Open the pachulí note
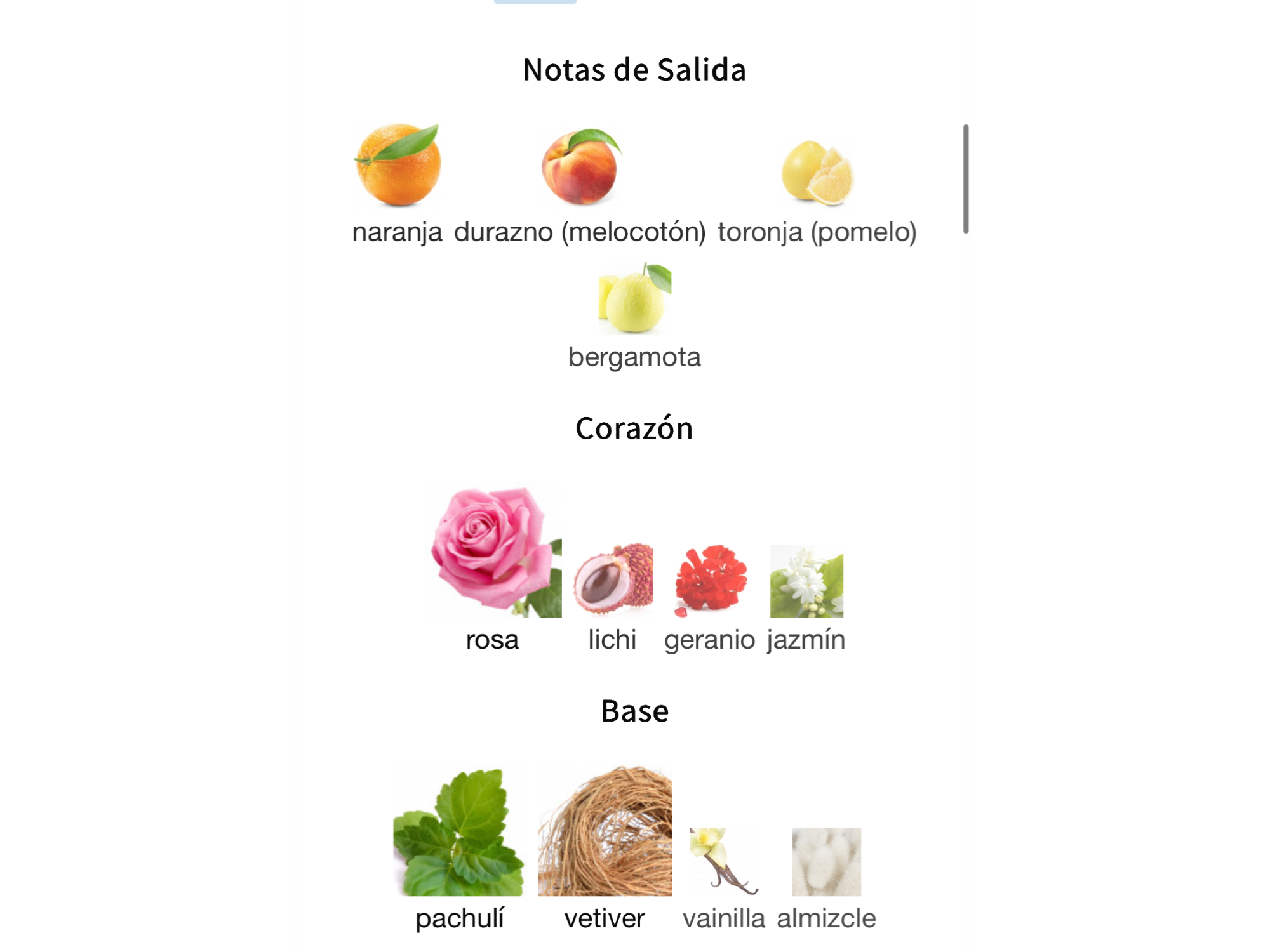 459,833
